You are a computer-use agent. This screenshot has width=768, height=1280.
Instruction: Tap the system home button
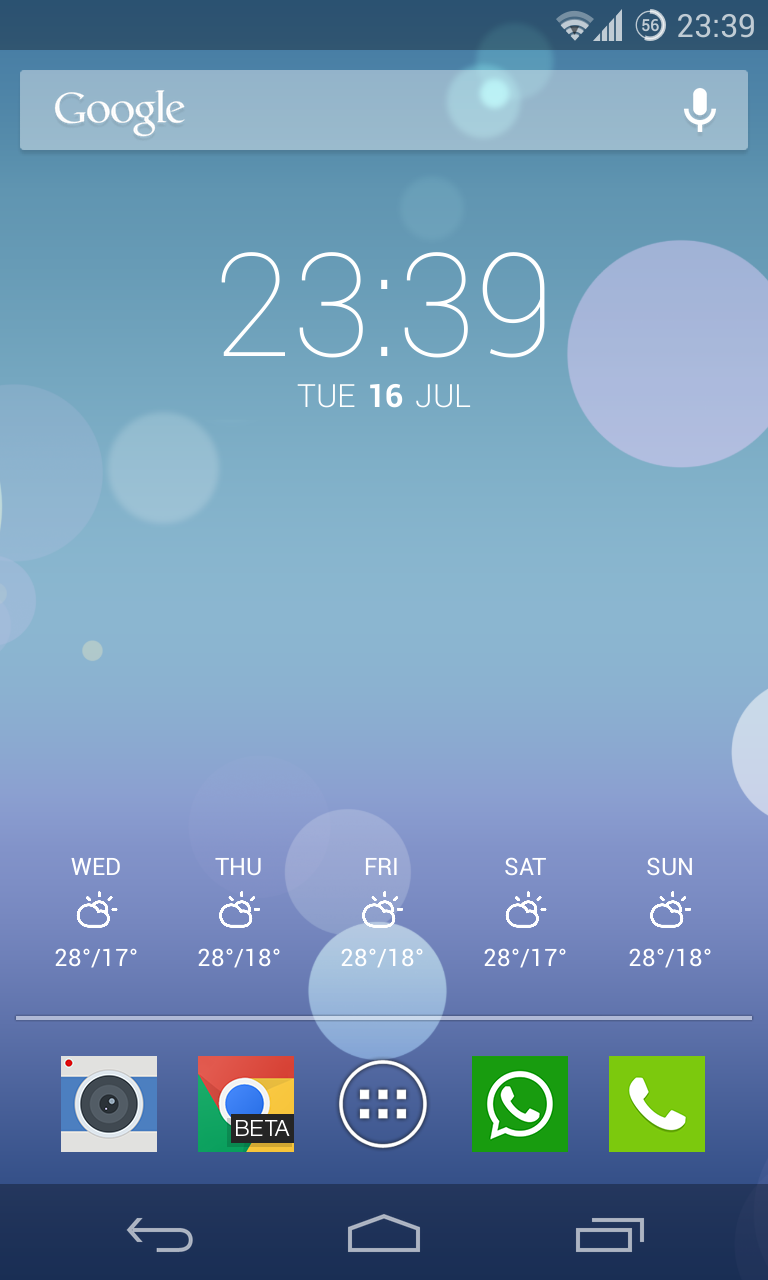click(x=384, y=1235)
